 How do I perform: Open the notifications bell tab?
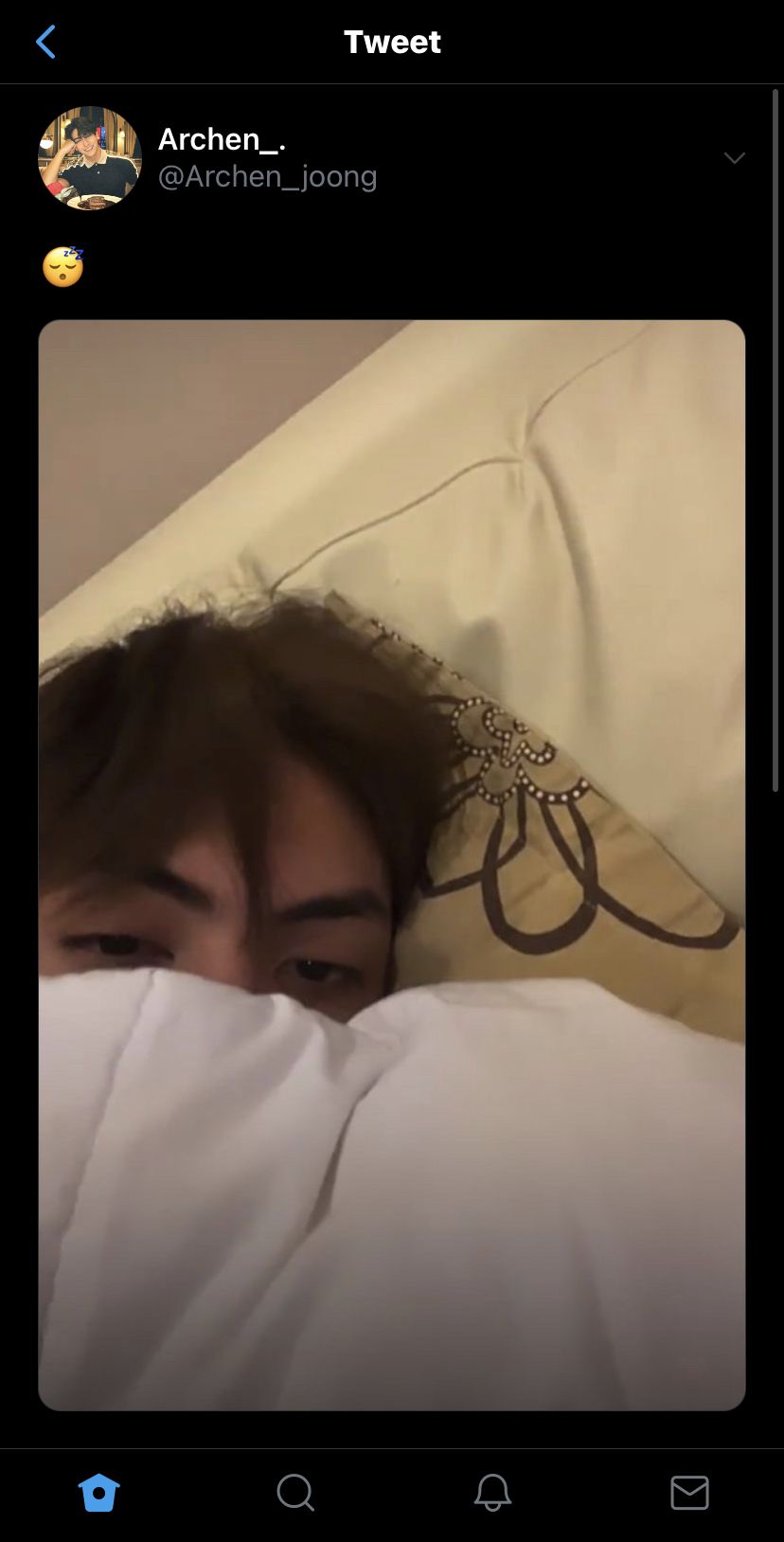tap(492, 1493)
